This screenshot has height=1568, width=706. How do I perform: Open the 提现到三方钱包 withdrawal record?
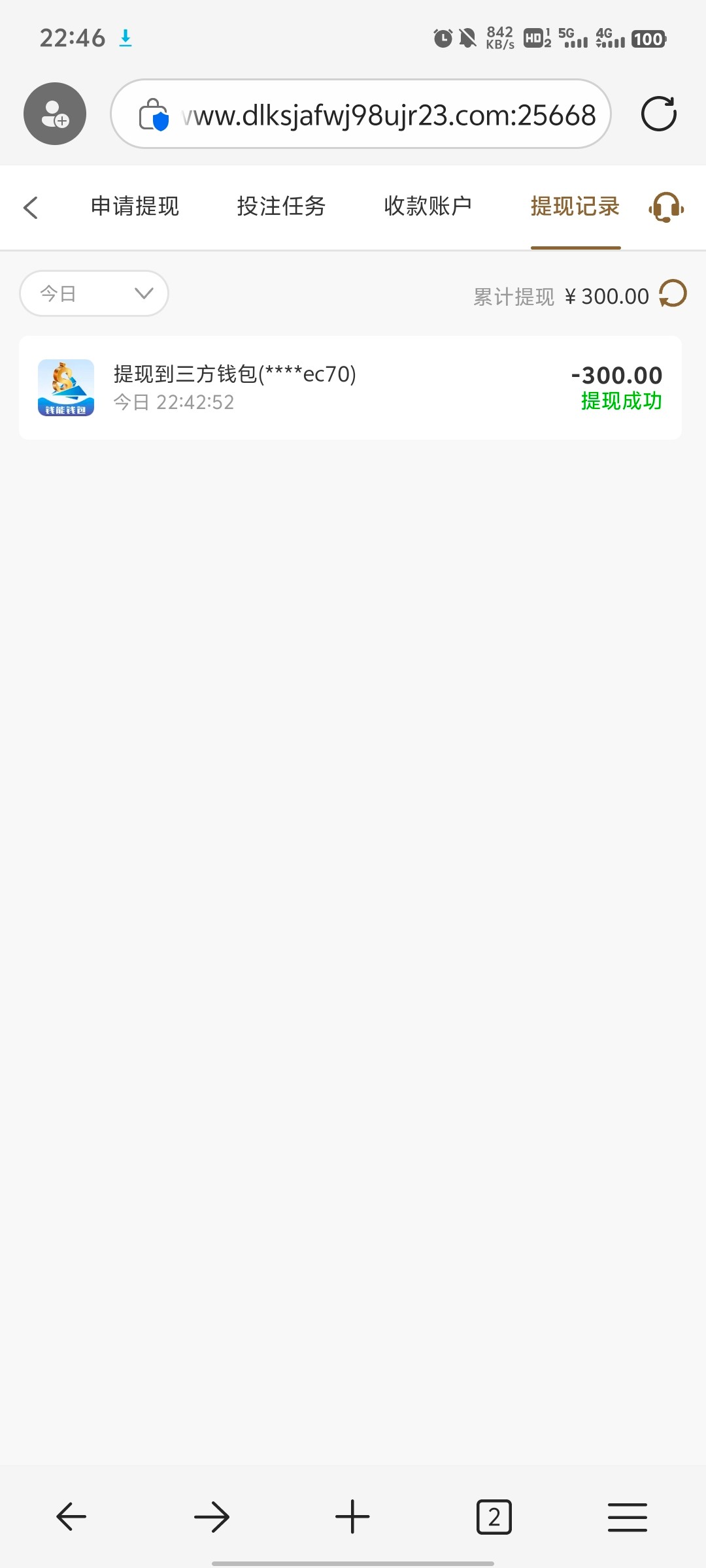tap(350, 388)
